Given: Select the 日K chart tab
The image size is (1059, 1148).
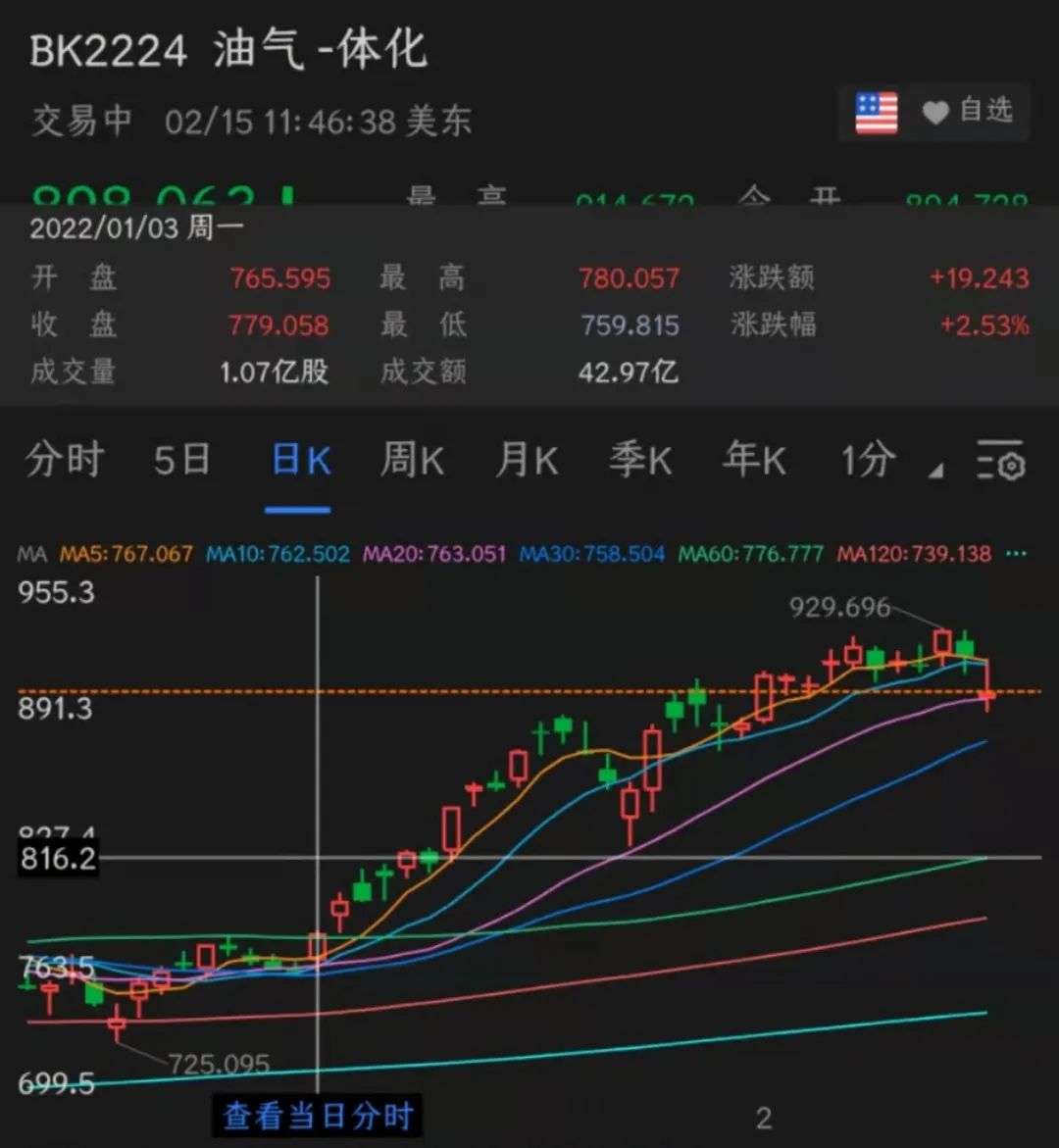Looking at the screenshot, I should click(x=299, y=460).
